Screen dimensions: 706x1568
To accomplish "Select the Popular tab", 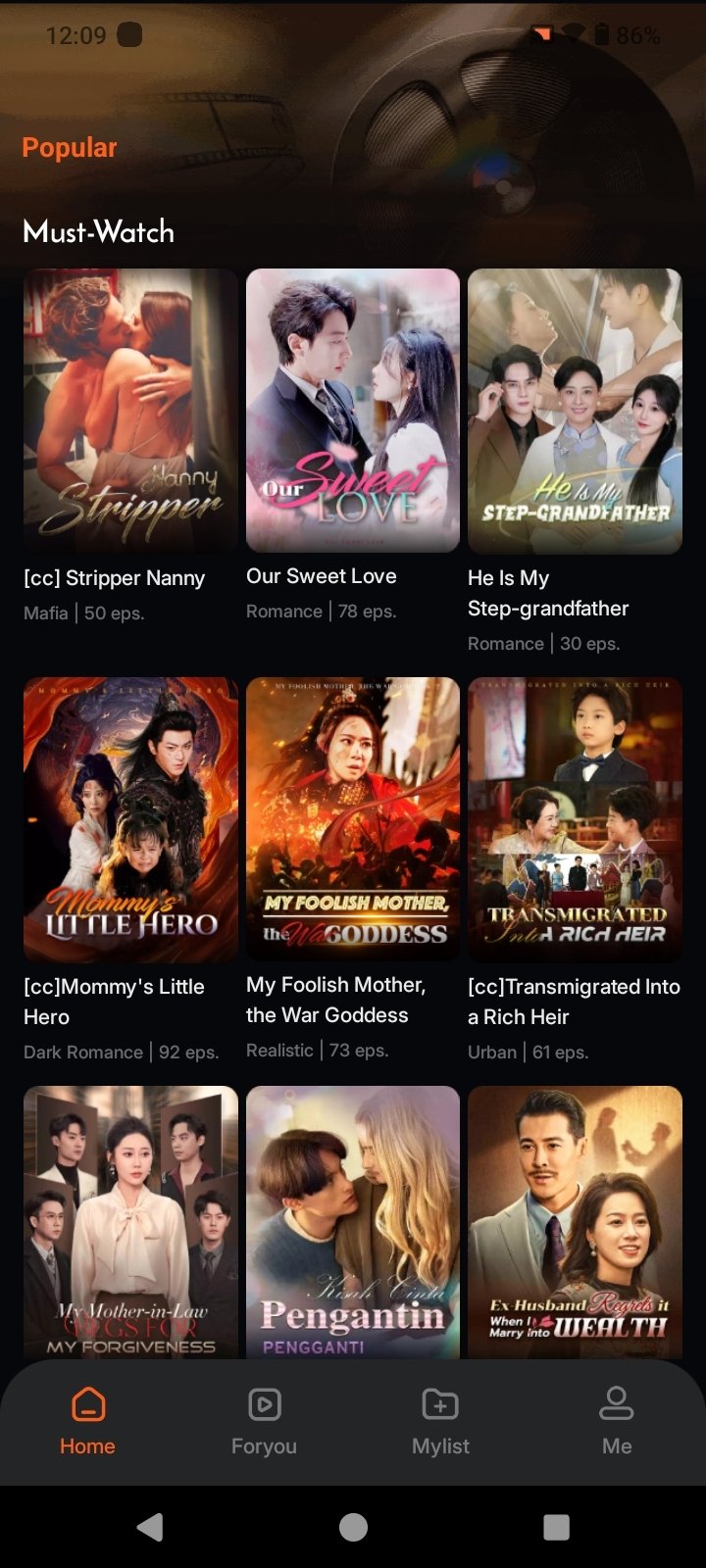I will 69,148.
